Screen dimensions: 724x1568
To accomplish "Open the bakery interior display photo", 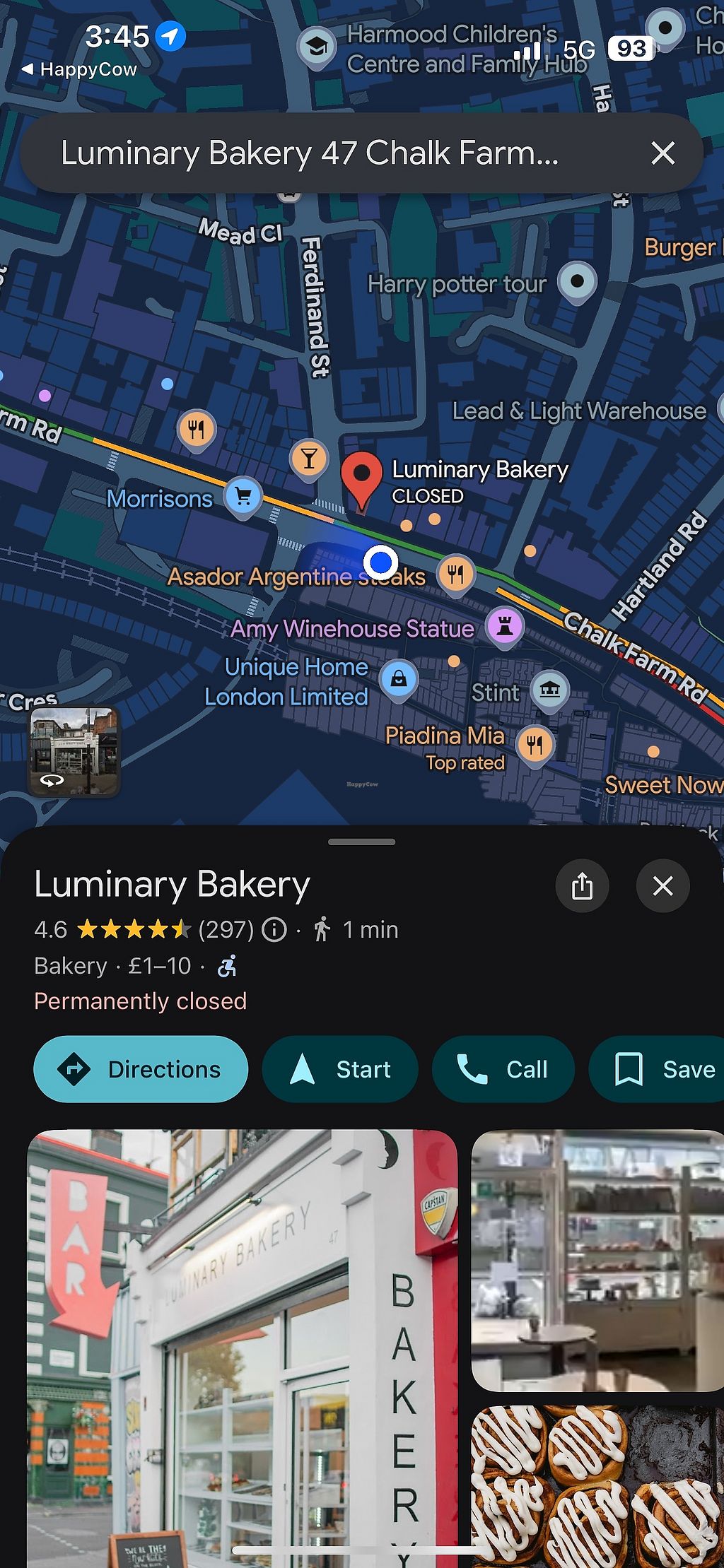I will (597, 1260).
